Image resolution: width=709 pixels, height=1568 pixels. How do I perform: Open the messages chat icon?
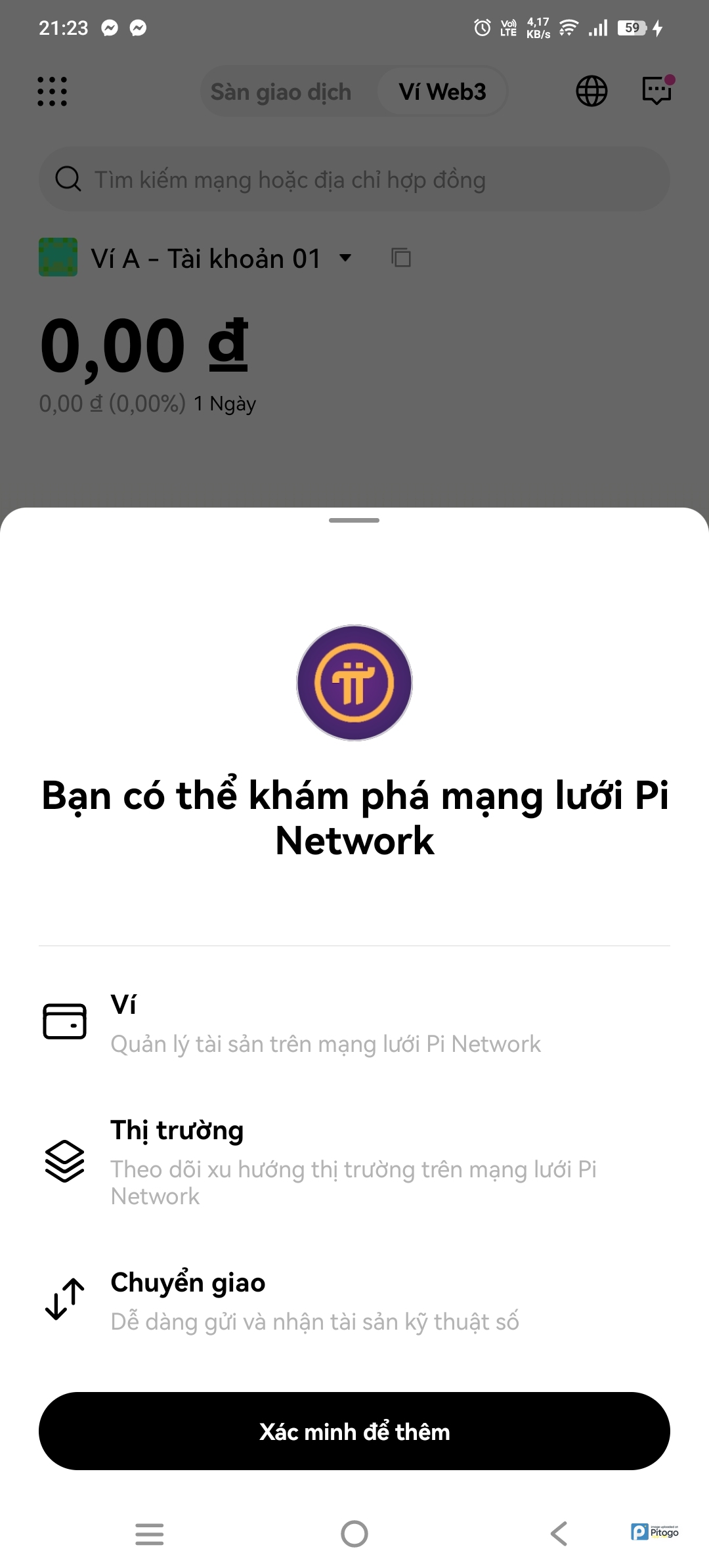[x=656, y=91]
